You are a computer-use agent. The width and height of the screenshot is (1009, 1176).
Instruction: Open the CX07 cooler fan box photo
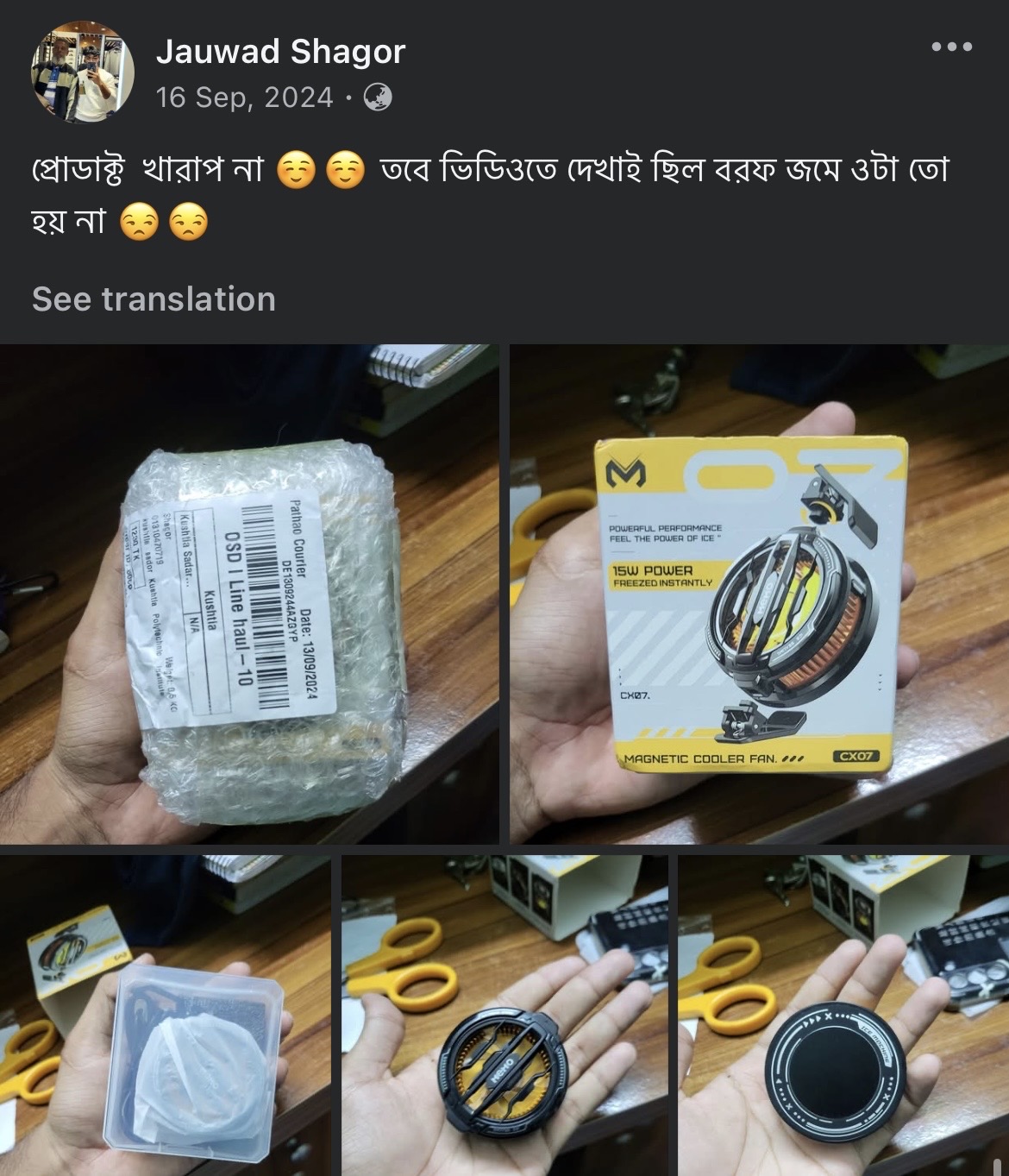pos(759,594)
